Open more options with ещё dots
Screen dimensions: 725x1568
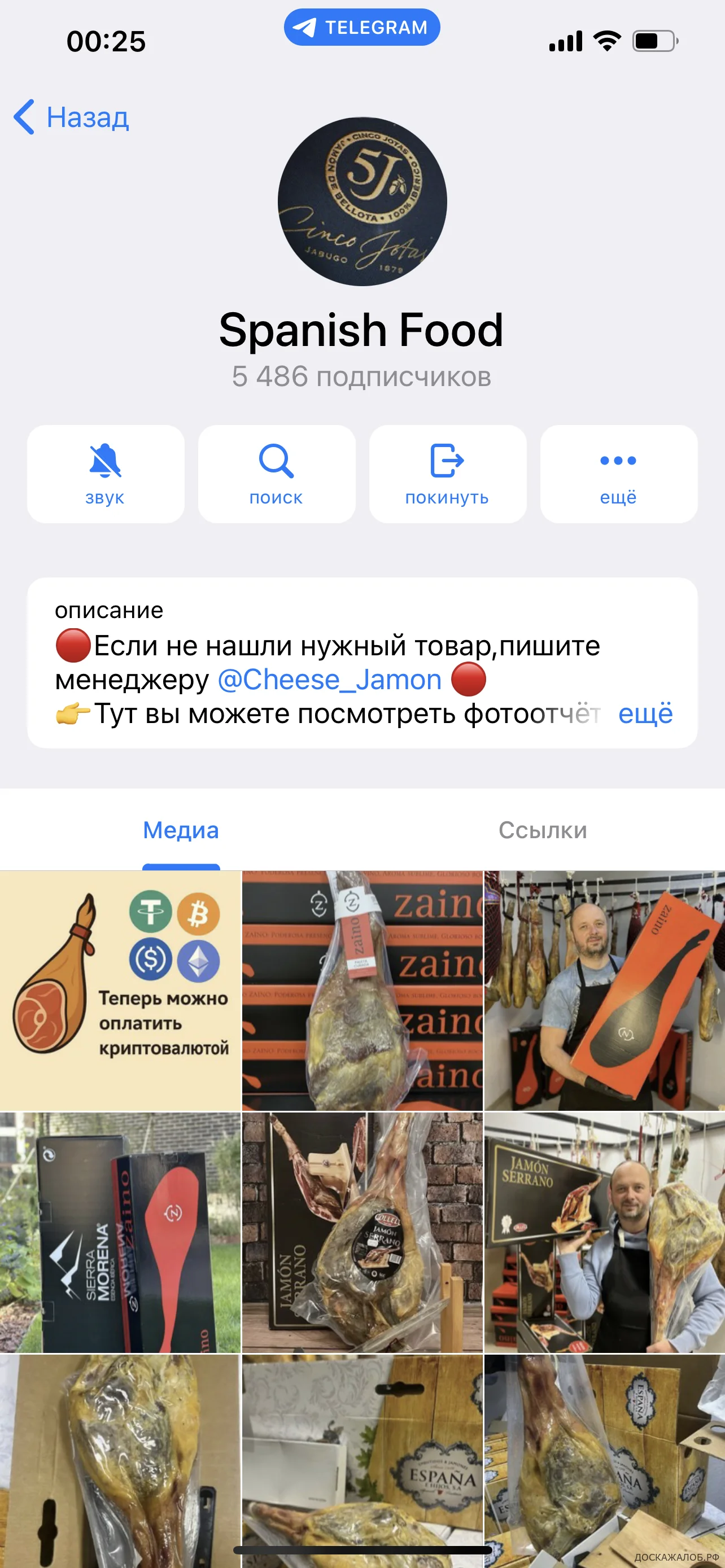pyautogui.click(x=618, y=474)
